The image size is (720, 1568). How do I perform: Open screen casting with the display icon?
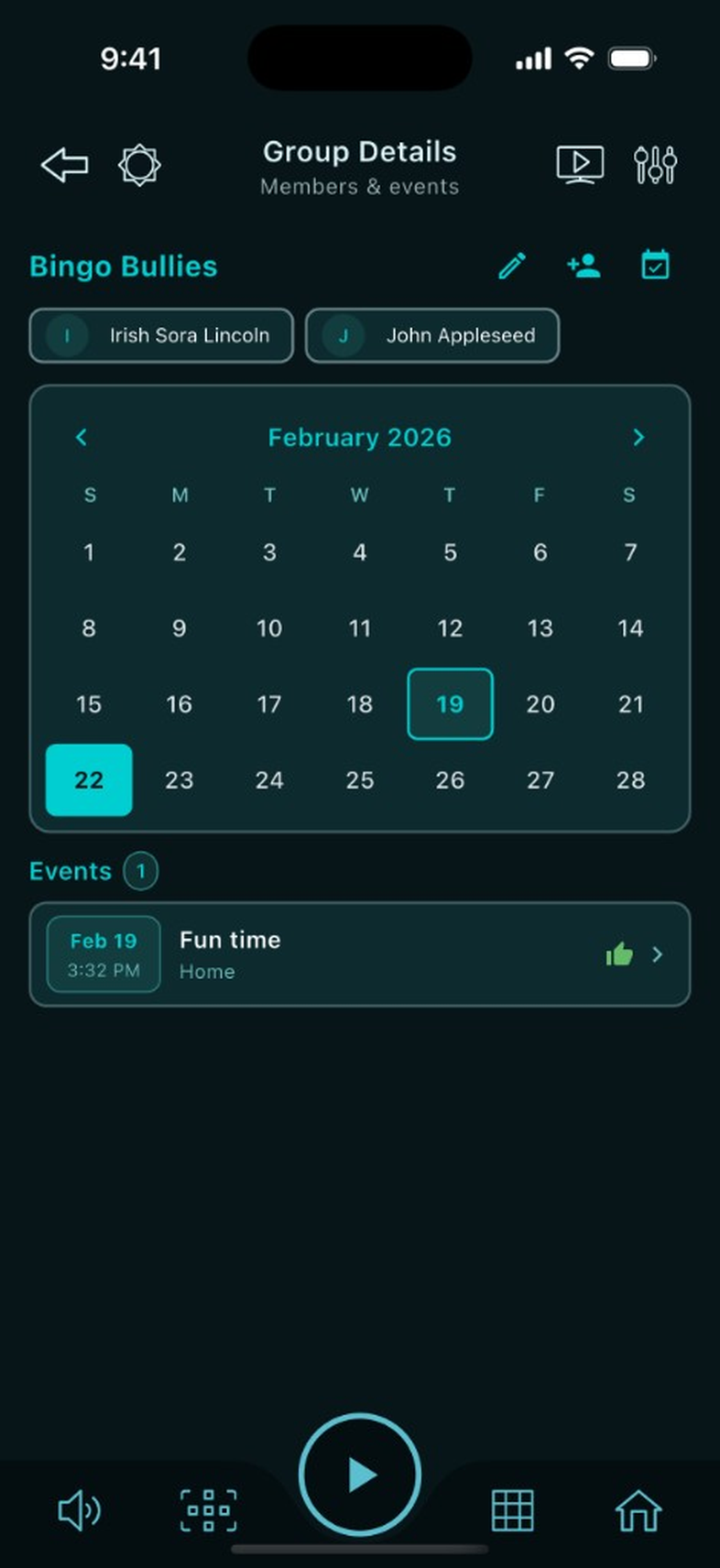pos(579,165)
